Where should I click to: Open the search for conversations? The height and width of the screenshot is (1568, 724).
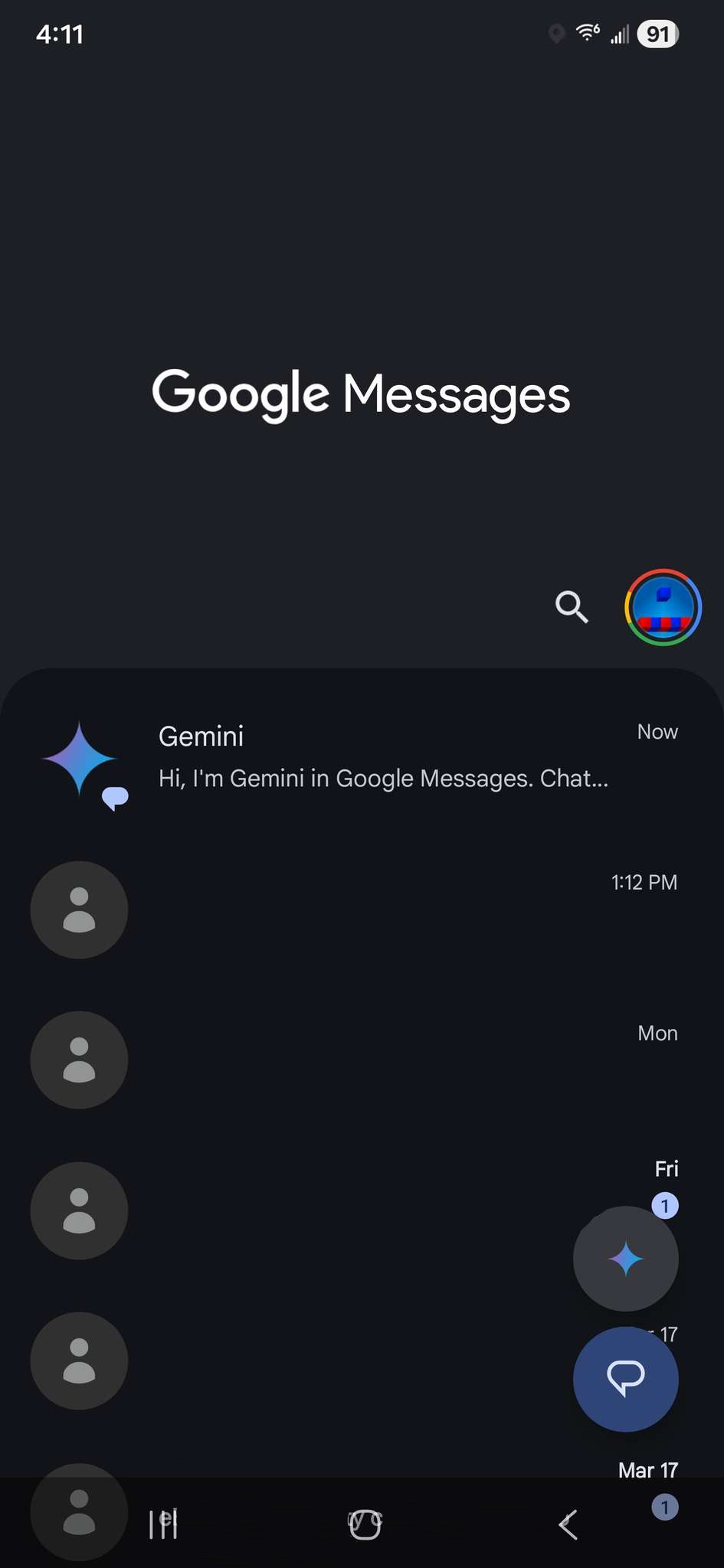[572, 607]
